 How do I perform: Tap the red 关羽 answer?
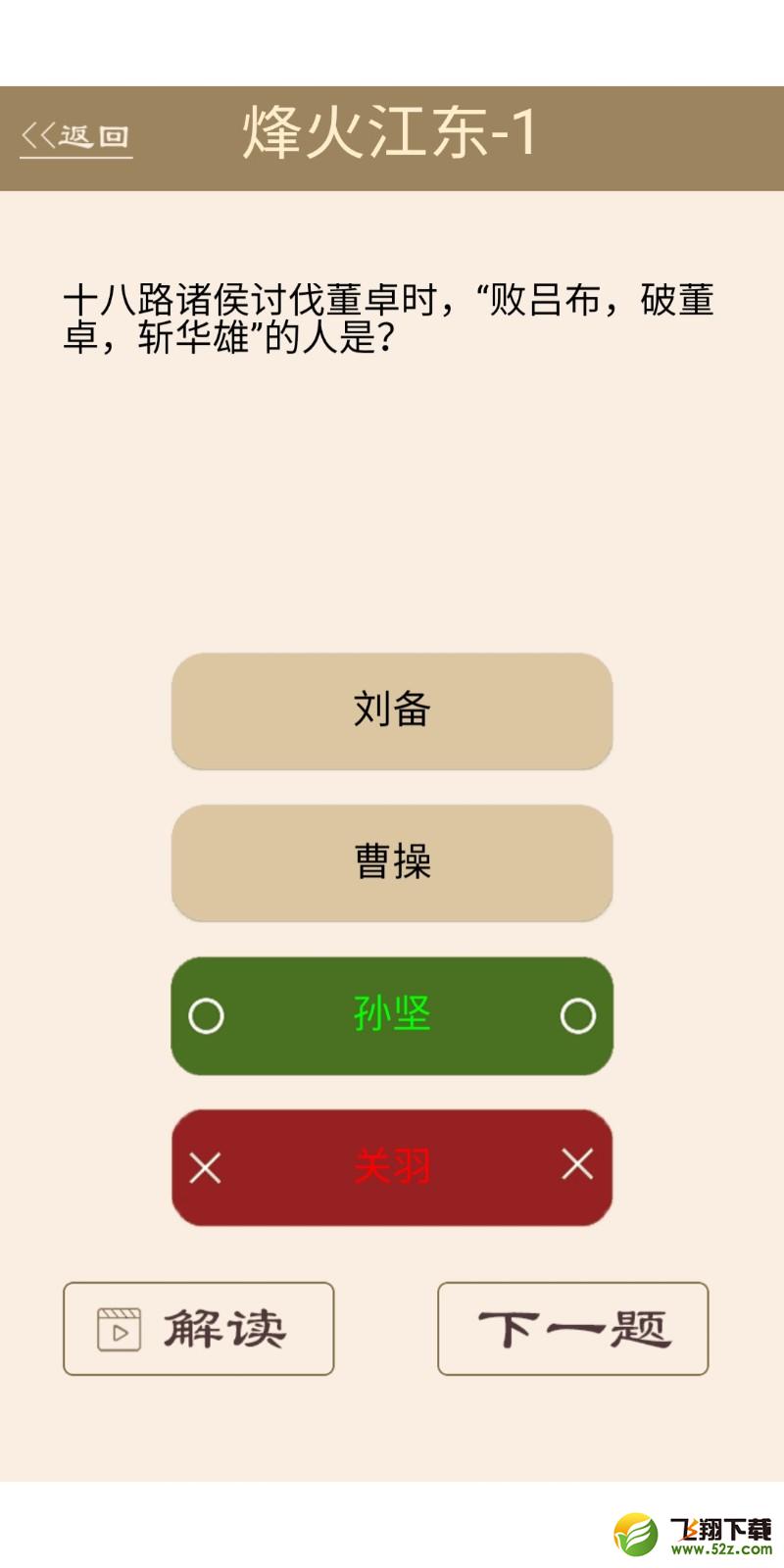click(x=392, y=1167)
